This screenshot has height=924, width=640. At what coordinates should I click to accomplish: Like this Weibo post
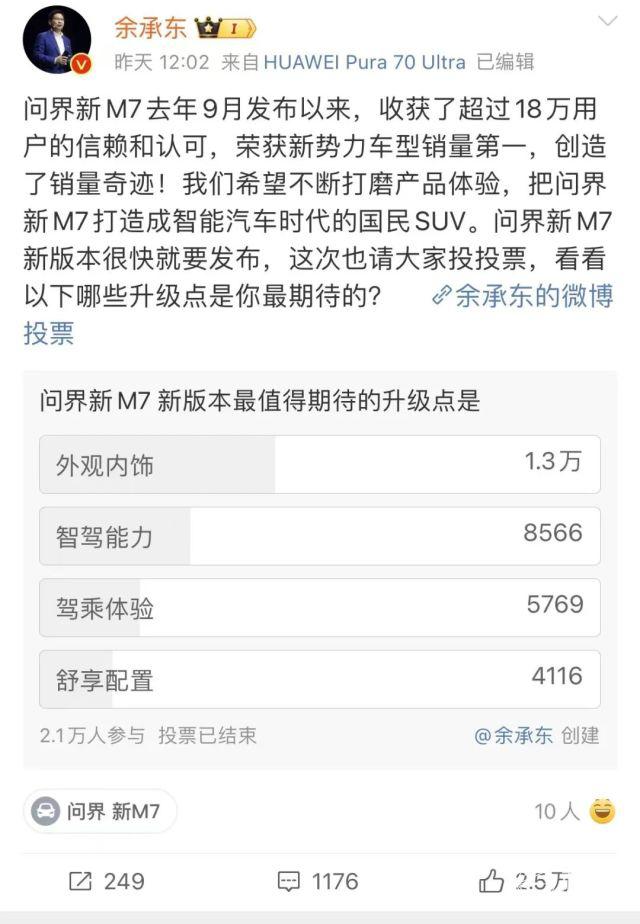tap(524, 881)
